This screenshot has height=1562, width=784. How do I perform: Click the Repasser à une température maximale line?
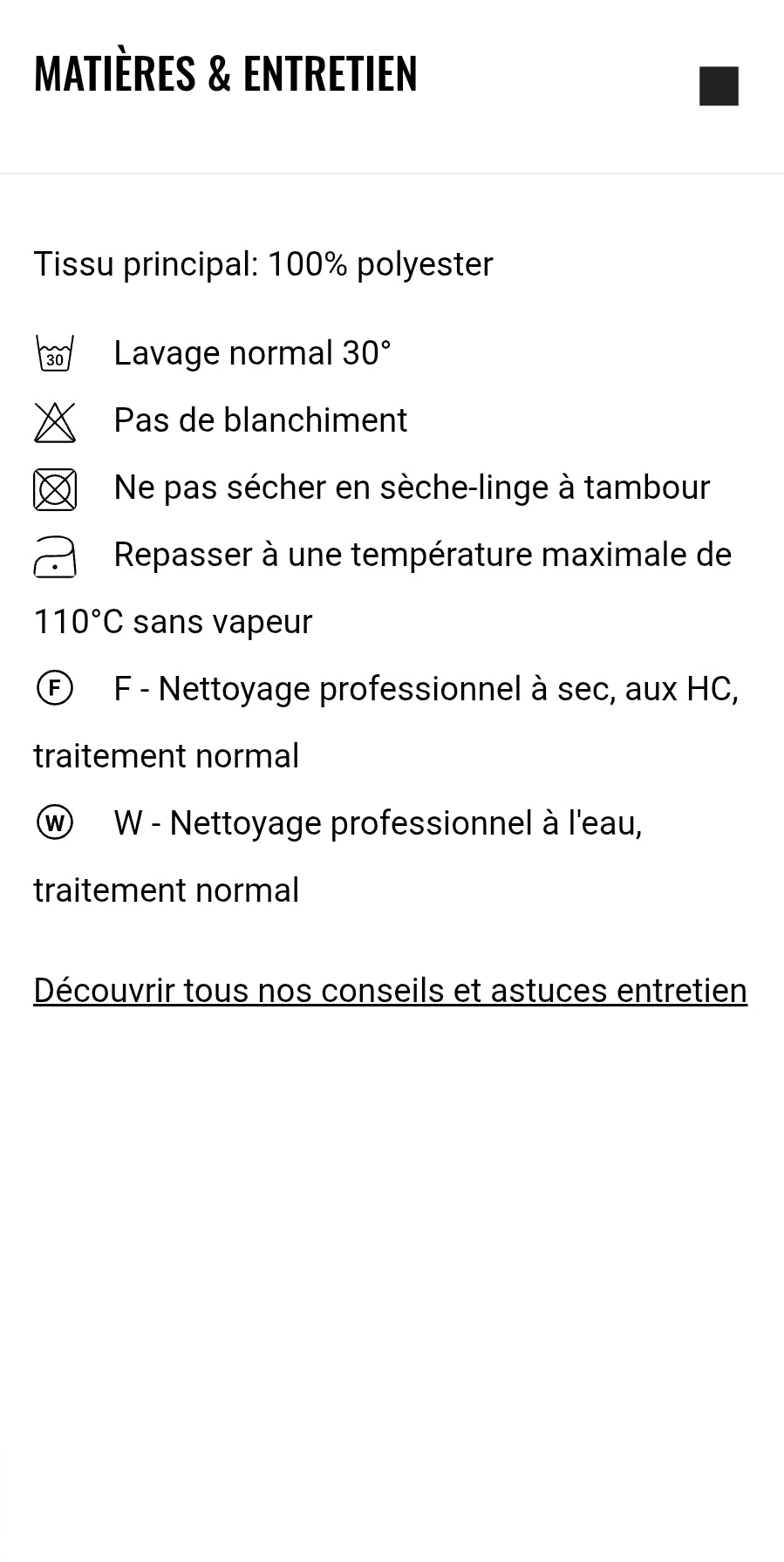coord(422,555)
